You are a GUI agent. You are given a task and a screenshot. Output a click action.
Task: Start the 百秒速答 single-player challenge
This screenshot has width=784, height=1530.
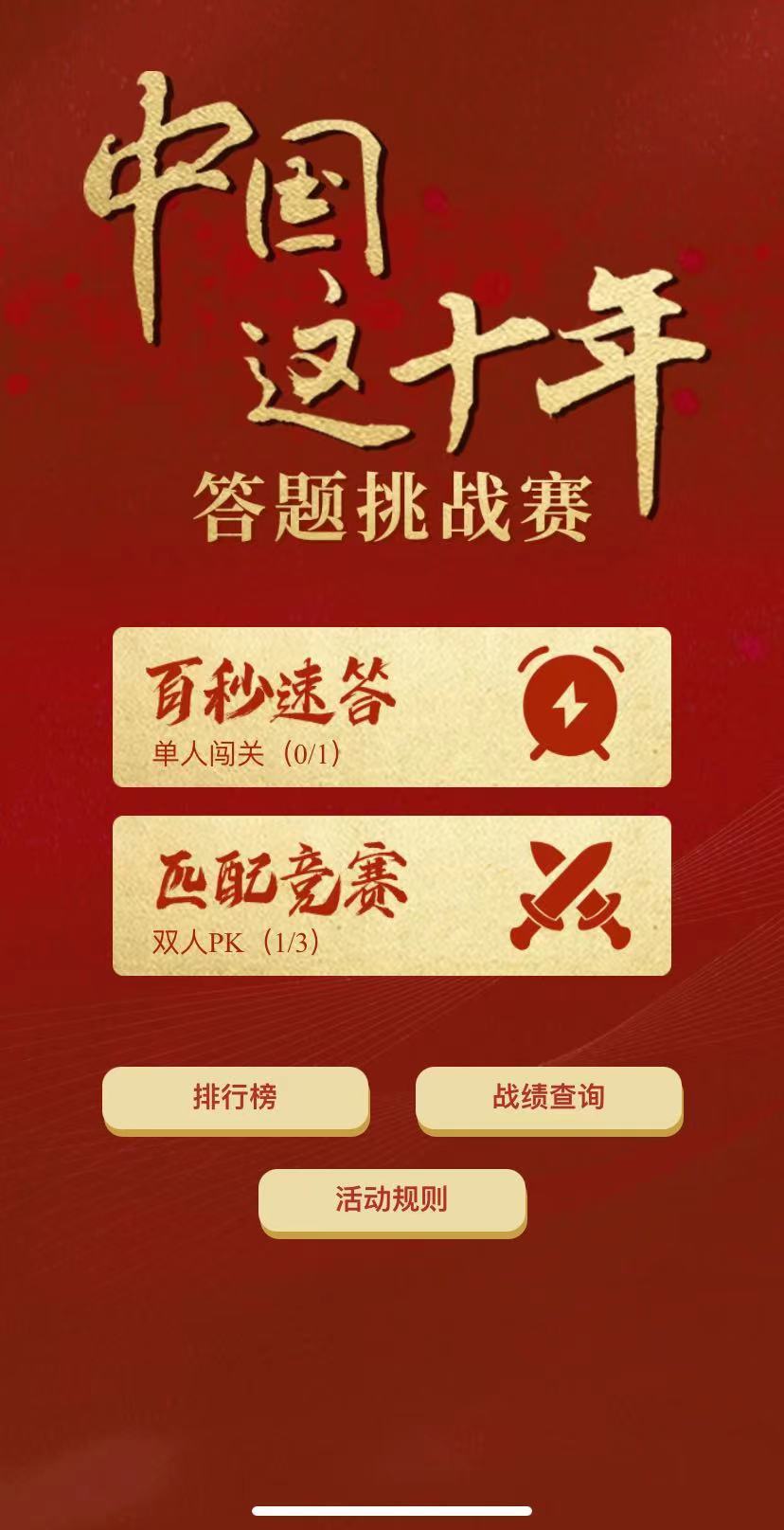[x=391, y=707]
